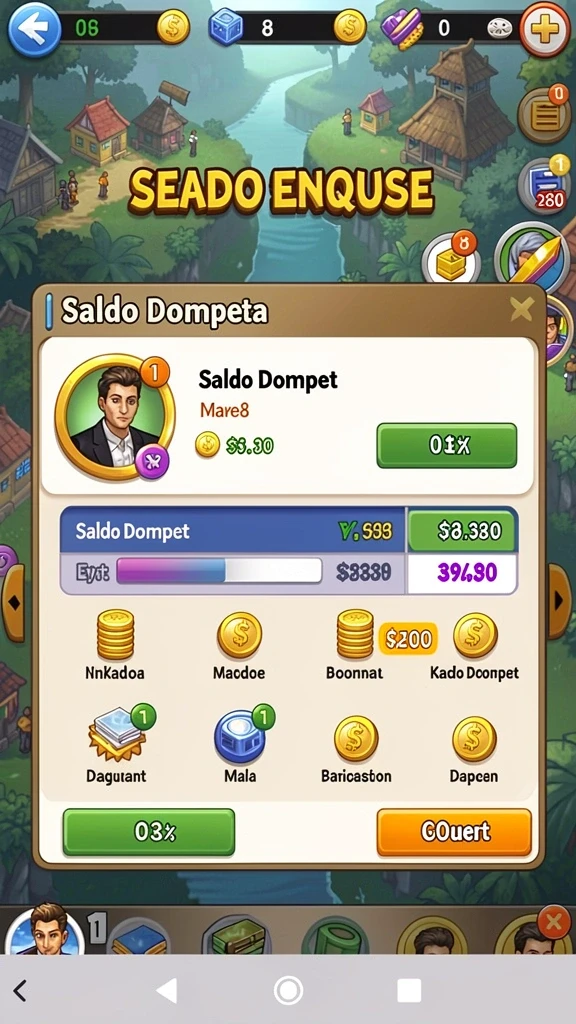Viewport: 576px width, 1024px height.
Task: Open the blue 280 badge icon
Action: (x=545, y=185)
